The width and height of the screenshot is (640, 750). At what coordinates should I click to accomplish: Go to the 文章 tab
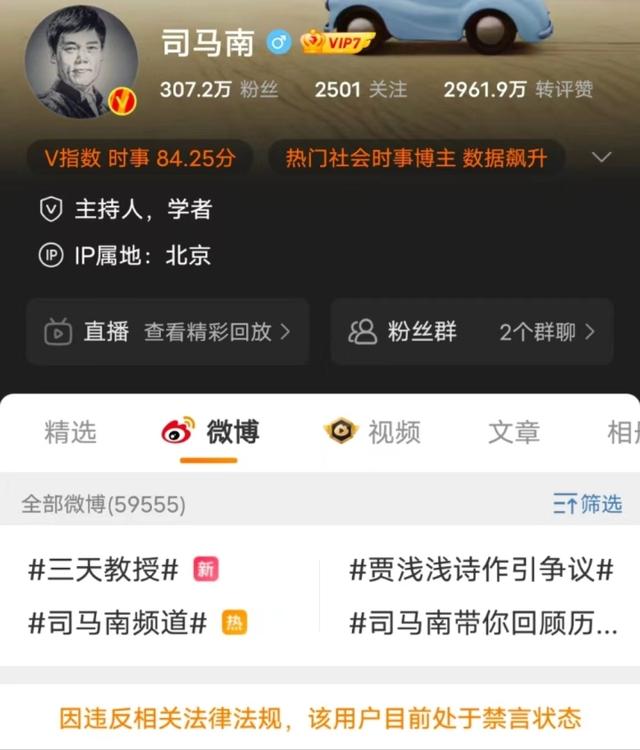514,433
